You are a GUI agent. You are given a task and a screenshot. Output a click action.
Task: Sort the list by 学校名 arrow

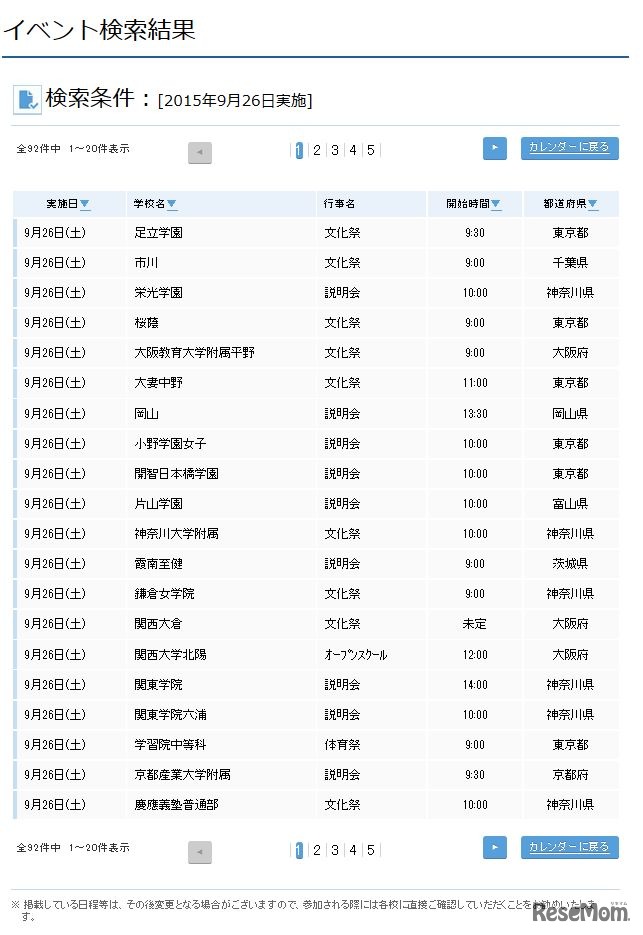(x=172, y=204)
